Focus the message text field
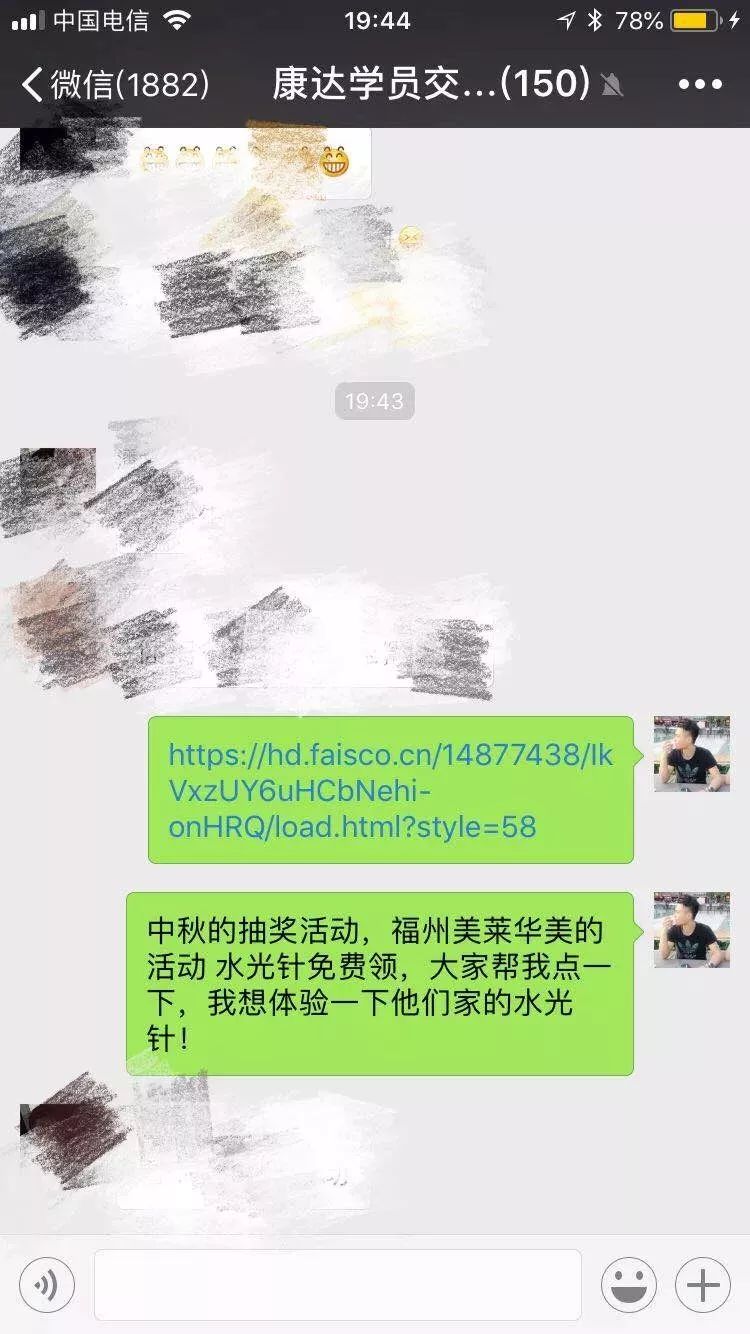750x1334 pixels. tap(337, 1285)
